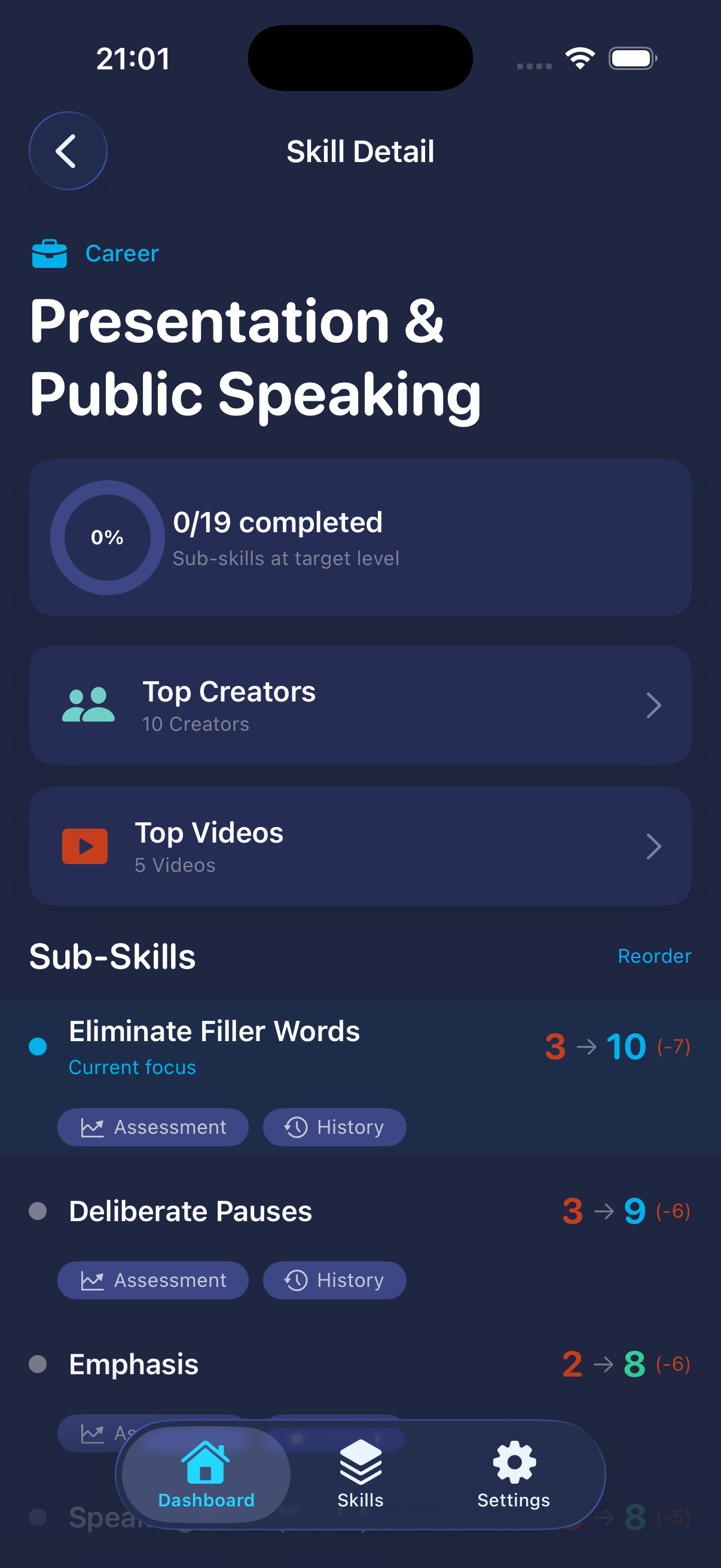Viewport: 721px width, 1568px height.
Task: Open Top Videos with its chevron
Action: point(654,846)
